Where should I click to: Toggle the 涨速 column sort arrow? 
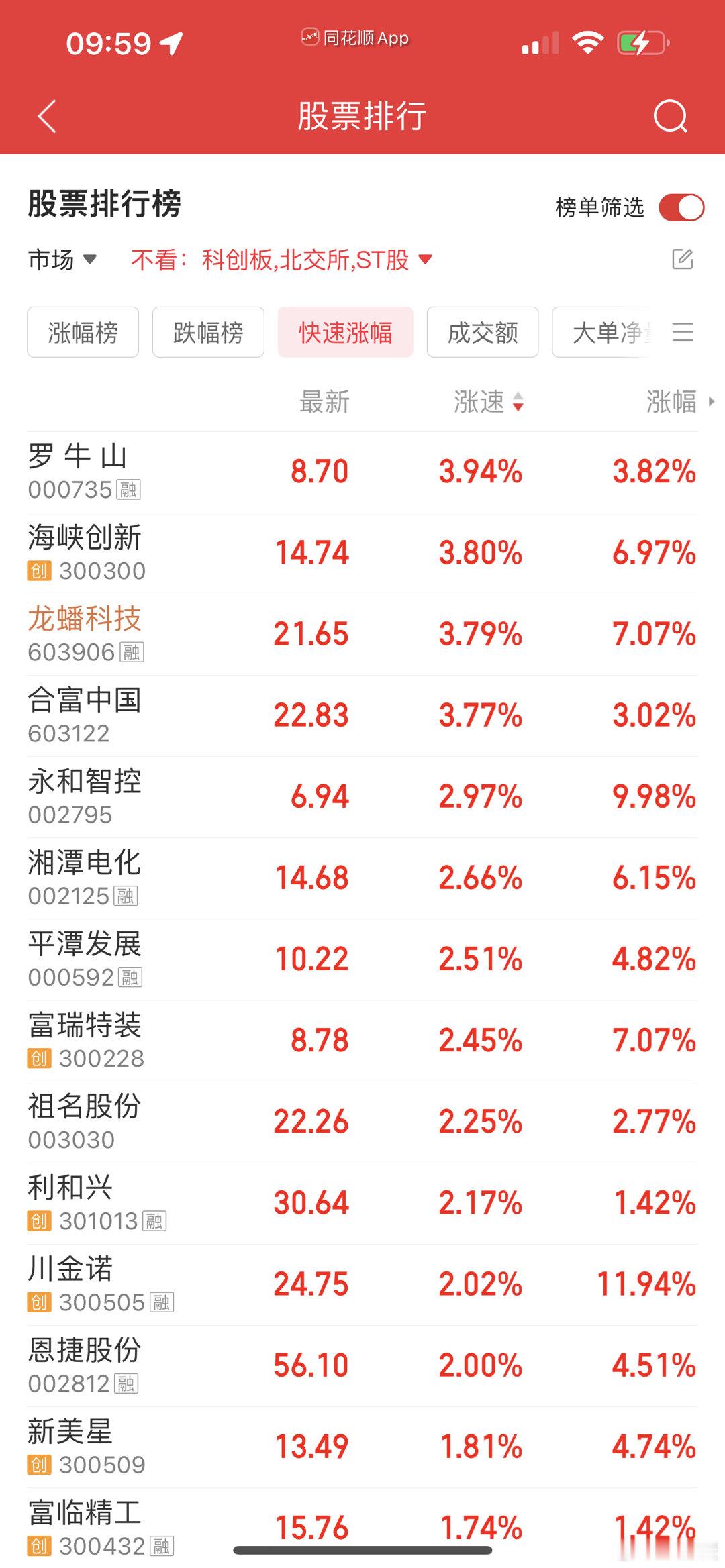tap(518, 403)
